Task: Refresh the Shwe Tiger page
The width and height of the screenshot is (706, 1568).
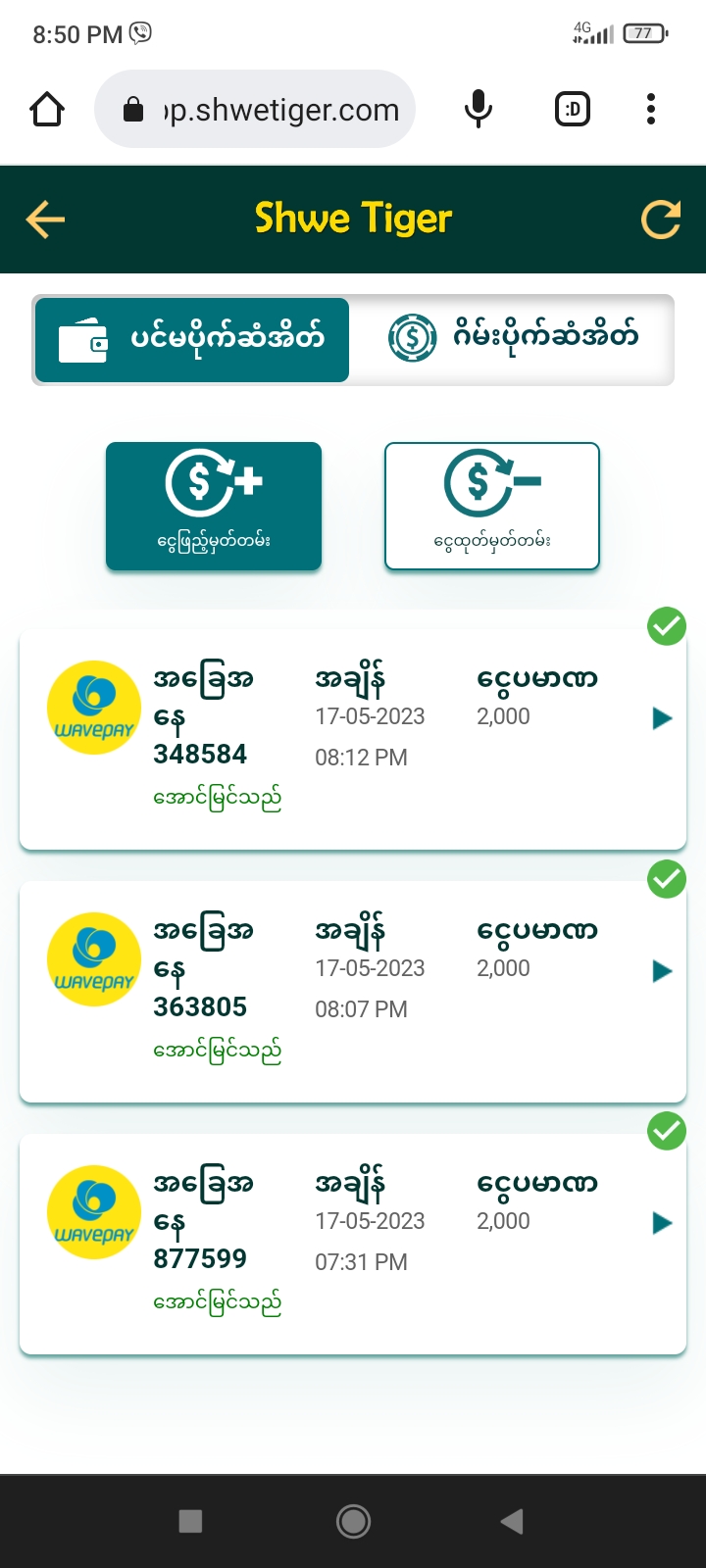Action: tap(661, 220)
